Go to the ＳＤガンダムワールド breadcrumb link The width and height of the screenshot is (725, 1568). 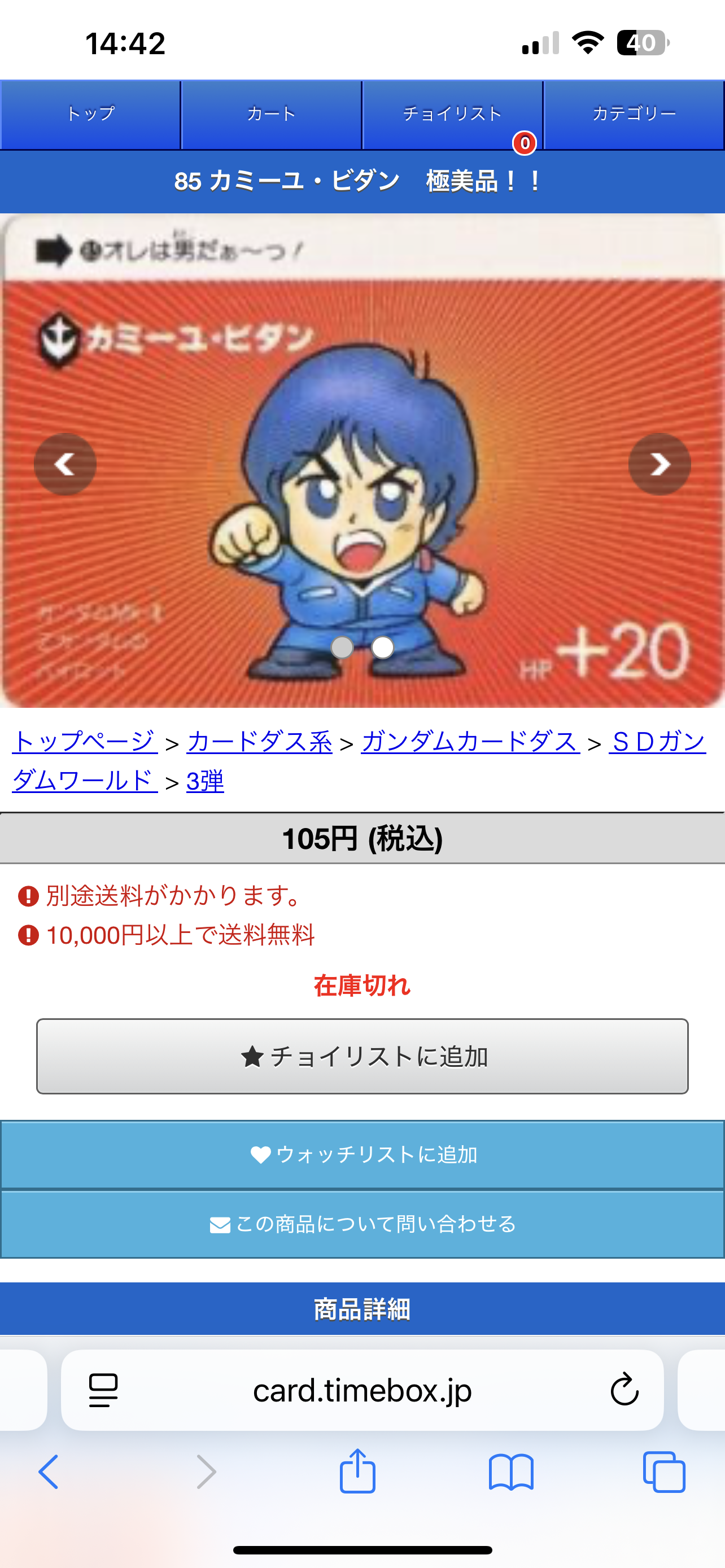657,742
